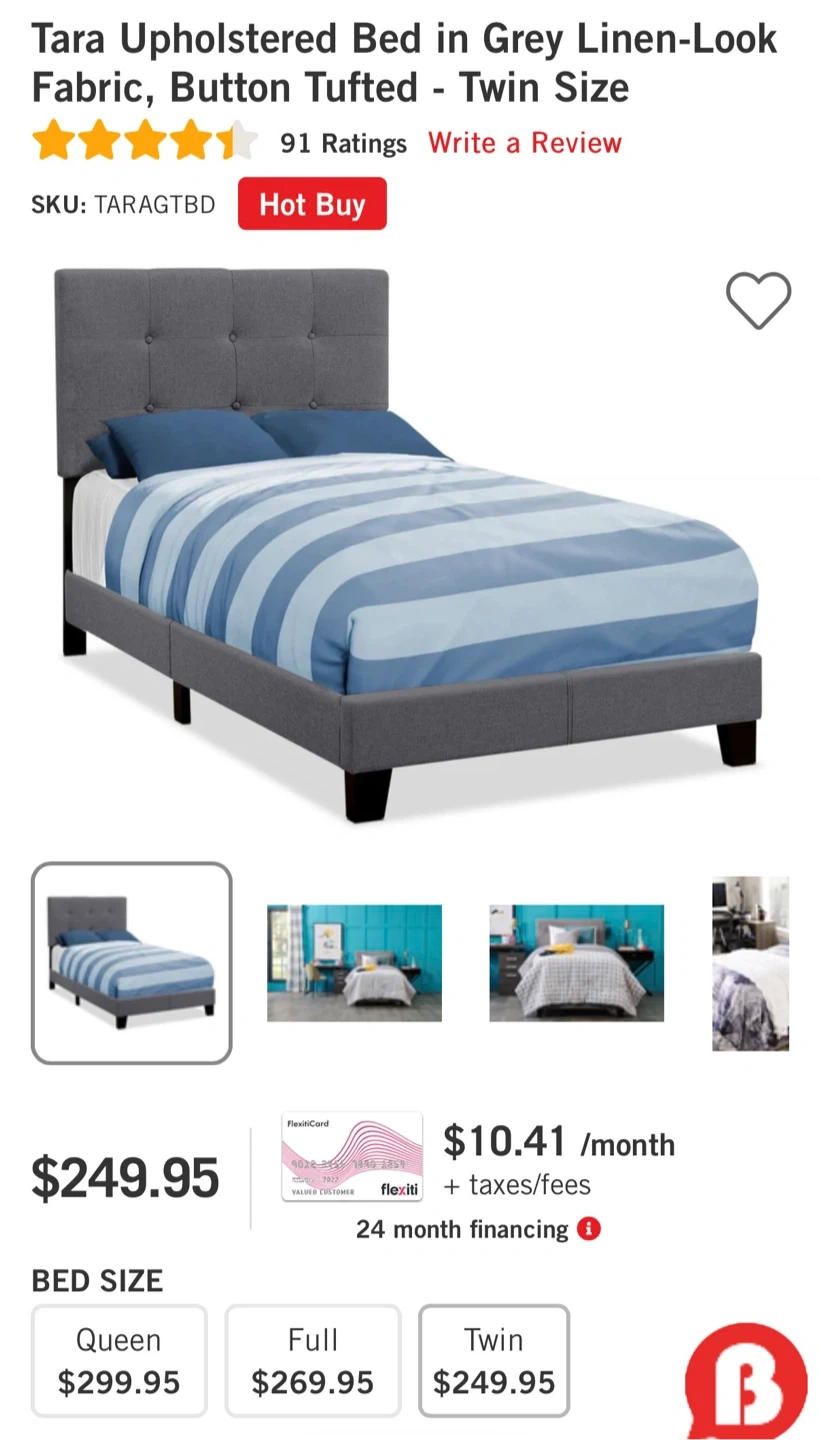This screenshot has height=1440, width=820.
Task: View the 91 Ratings
Action: 343,143
